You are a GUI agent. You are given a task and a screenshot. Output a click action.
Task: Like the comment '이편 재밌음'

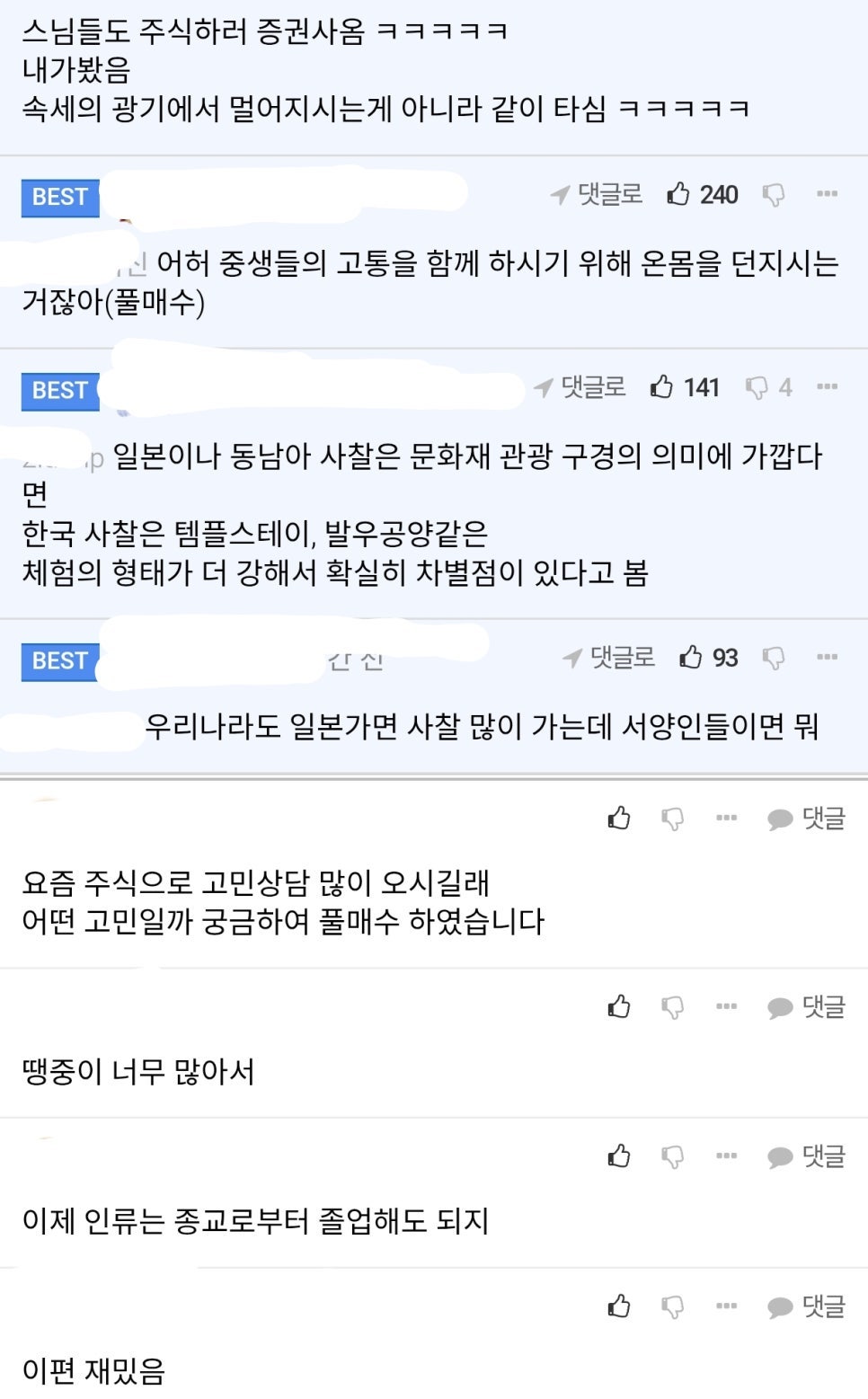click(619, 1306)
